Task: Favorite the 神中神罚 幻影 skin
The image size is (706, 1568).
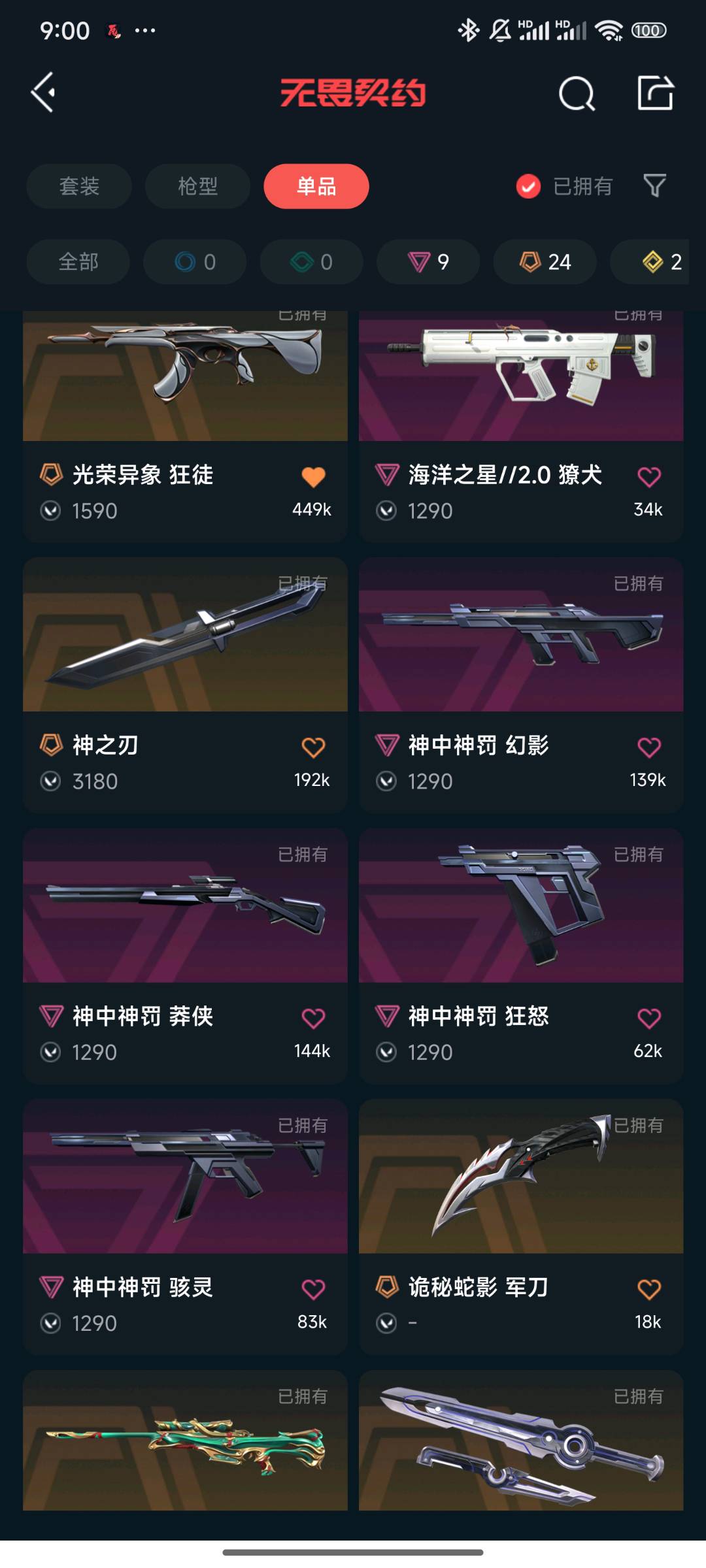Action: (648, 747)
